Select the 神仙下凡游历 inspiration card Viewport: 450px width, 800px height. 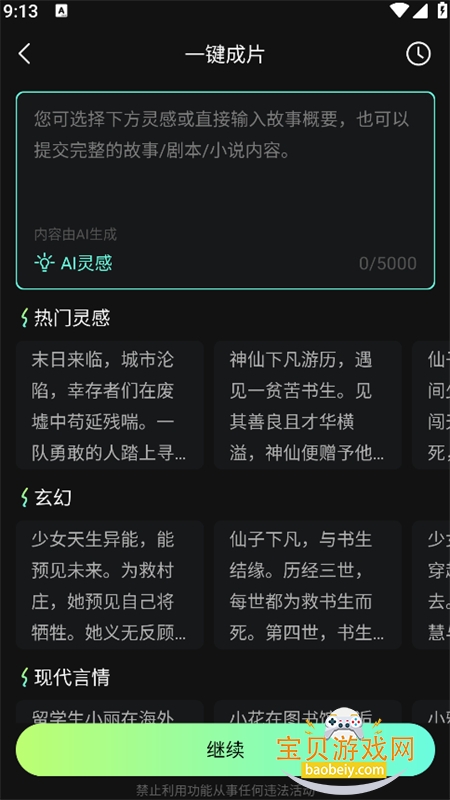tap(308, 405)
